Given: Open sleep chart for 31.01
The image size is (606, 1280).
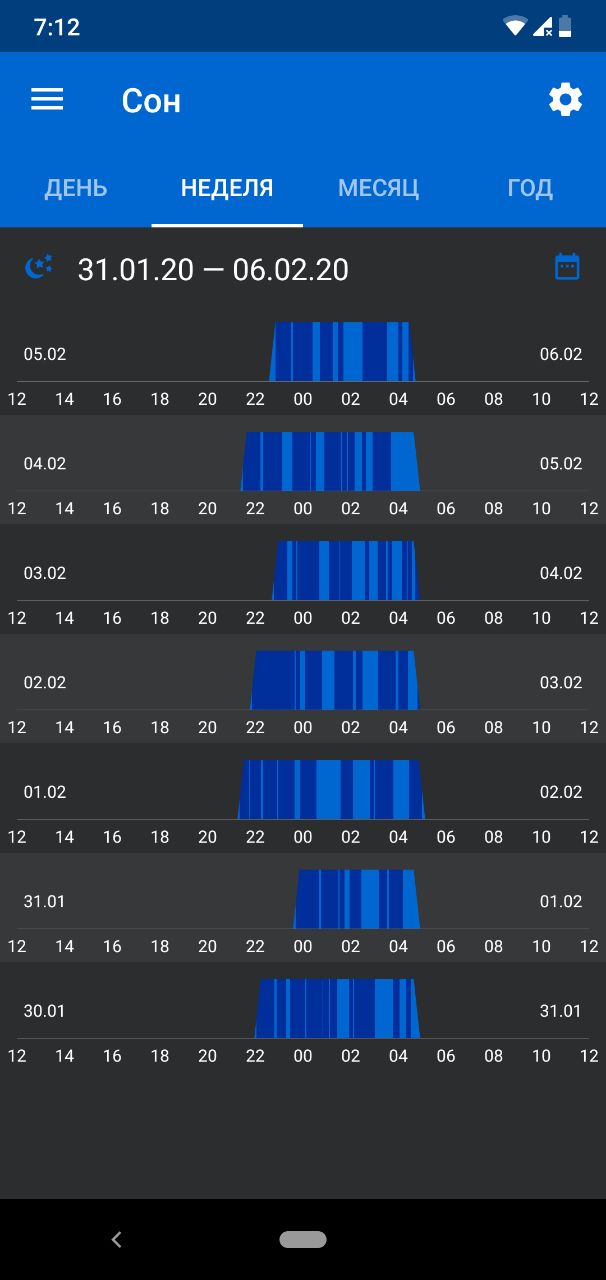Looking at the screenshot, I should (x=303, y=908).
